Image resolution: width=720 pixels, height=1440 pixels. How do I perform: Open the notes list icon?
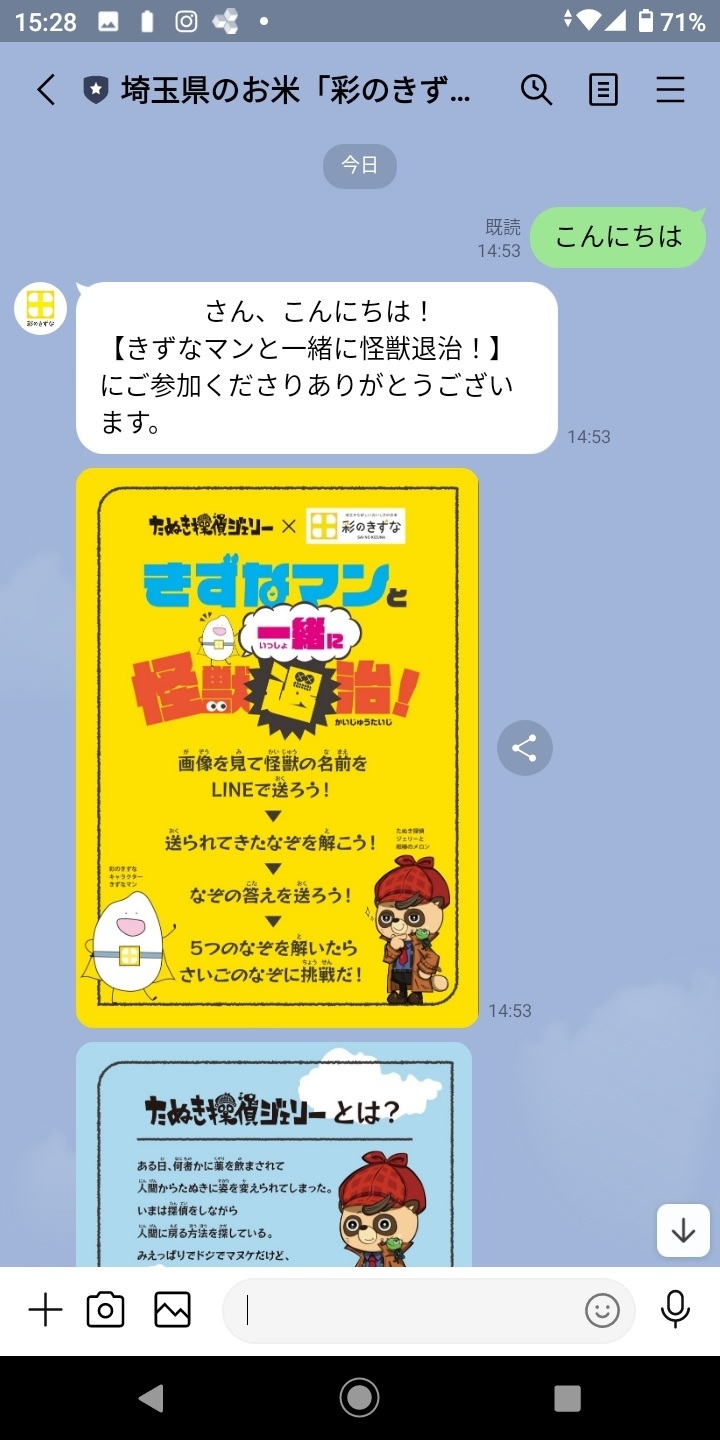[x=603, y=90]
